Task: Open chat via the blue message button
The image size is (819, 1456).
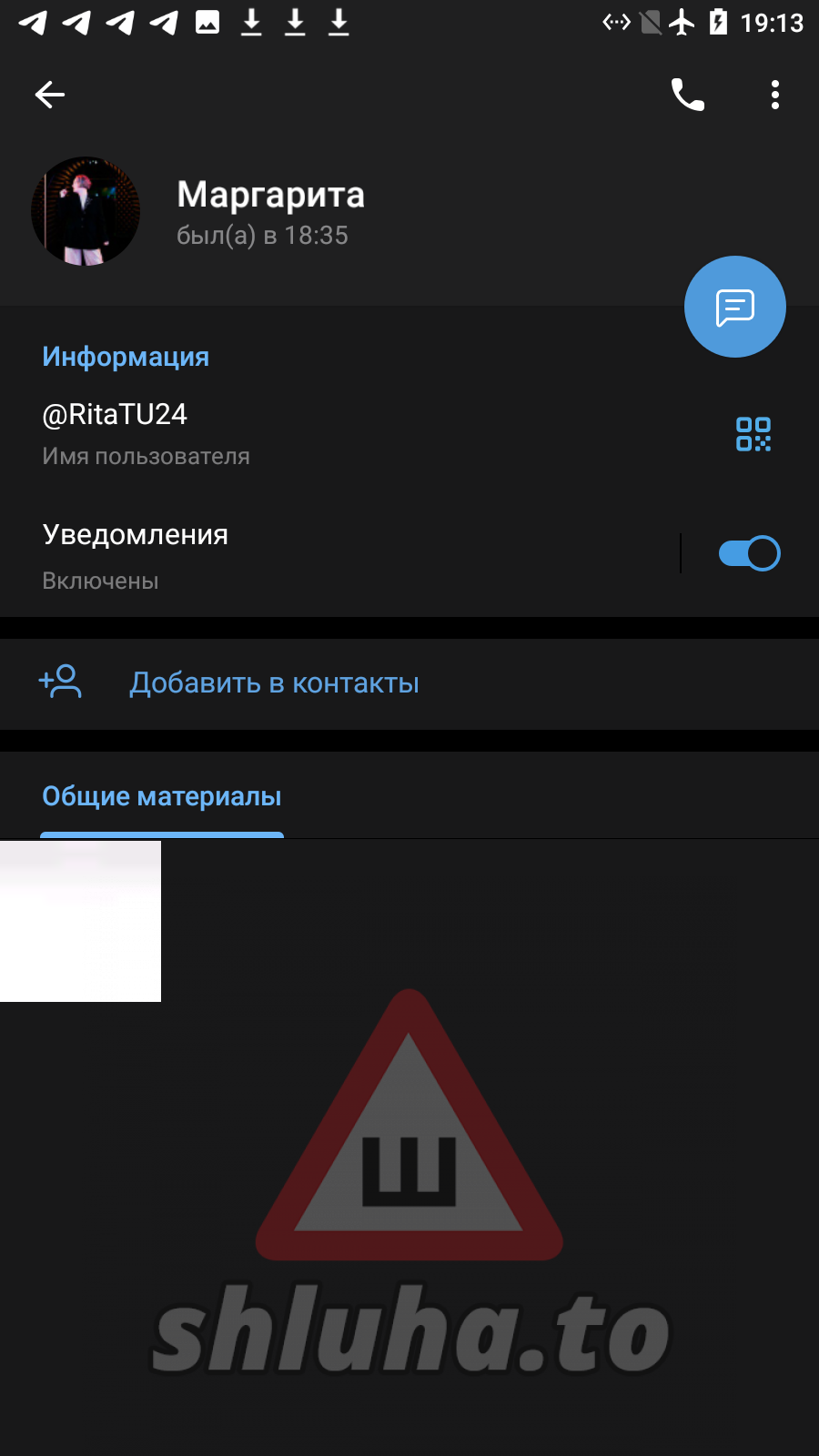Action: (735, 307)
